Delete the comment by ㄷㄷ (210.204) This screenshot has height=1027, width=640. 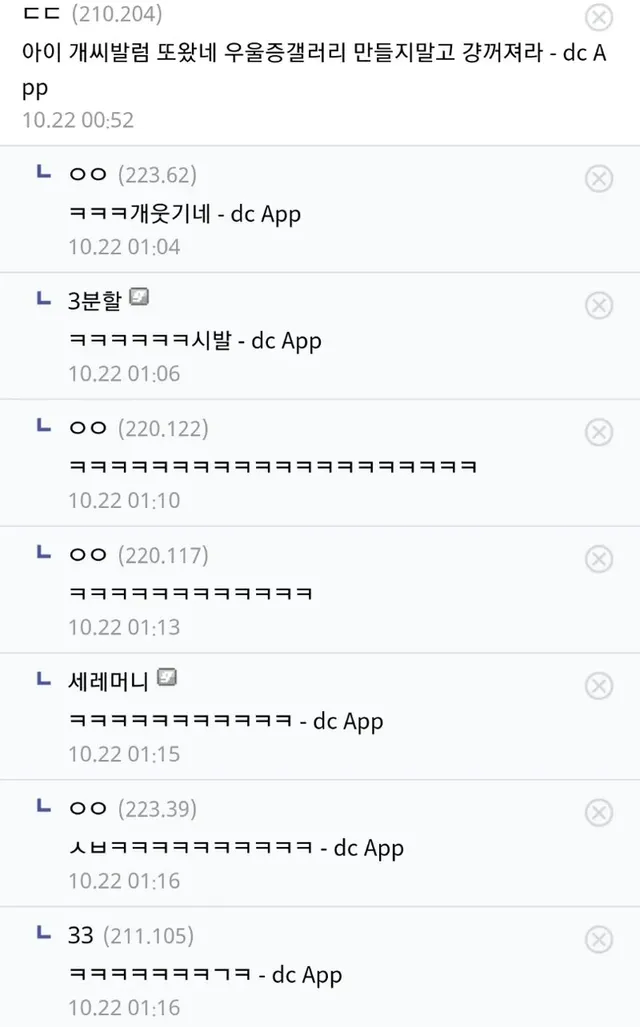pyautogui.click(x=598, y=17)
